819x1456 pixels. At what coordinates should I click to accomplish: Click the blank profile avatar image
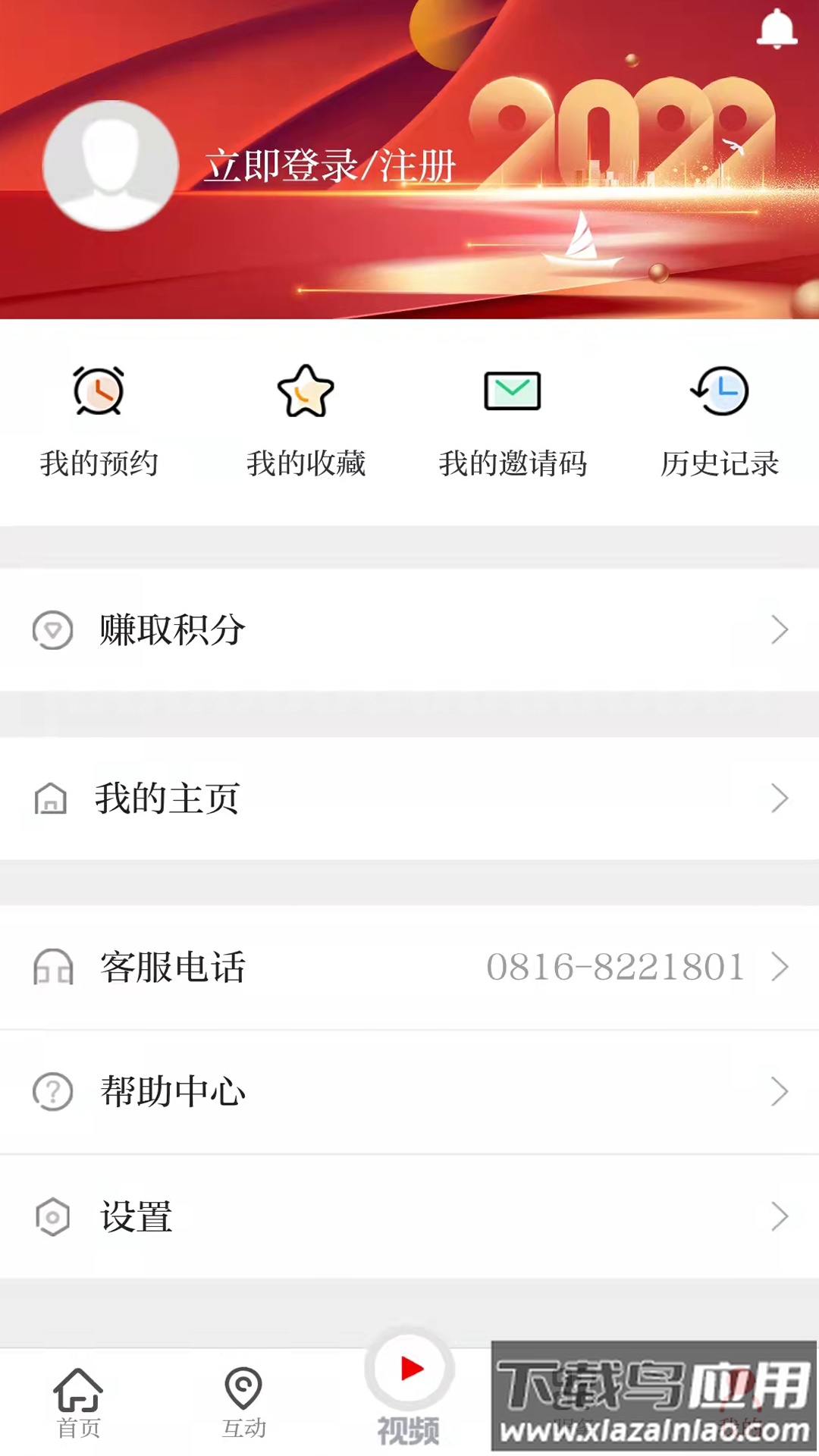tap(111, 167)
